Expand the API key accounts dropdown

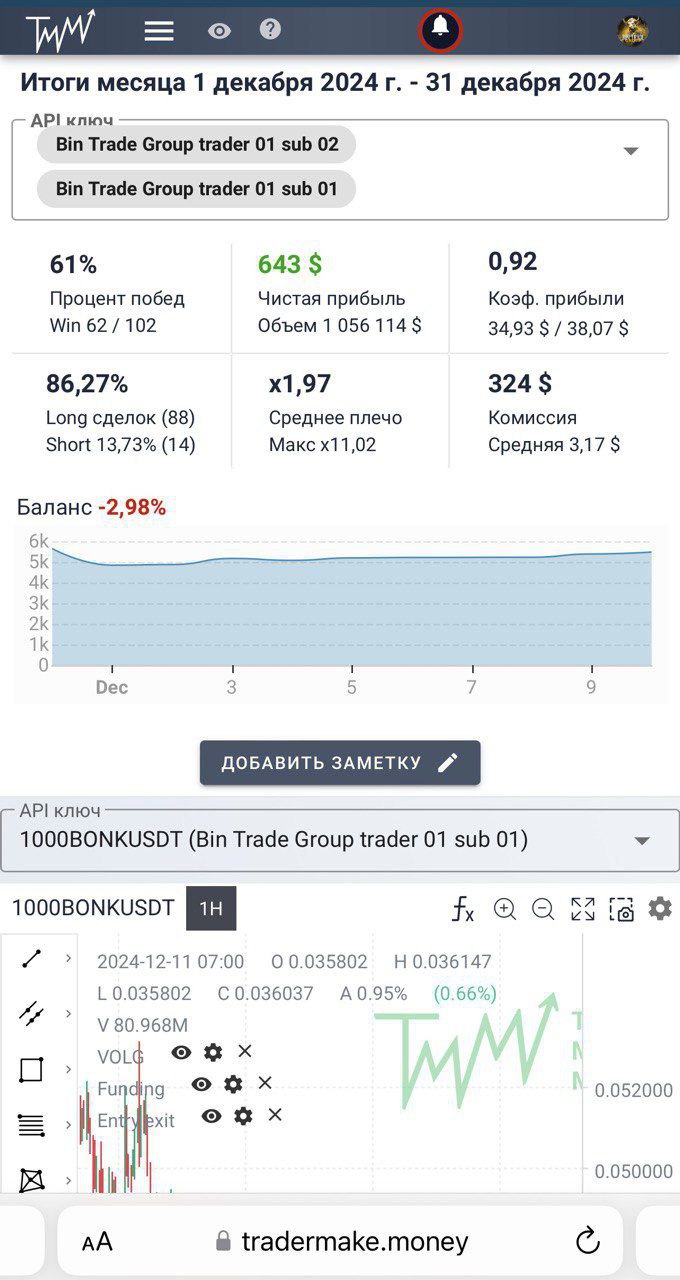631,151
